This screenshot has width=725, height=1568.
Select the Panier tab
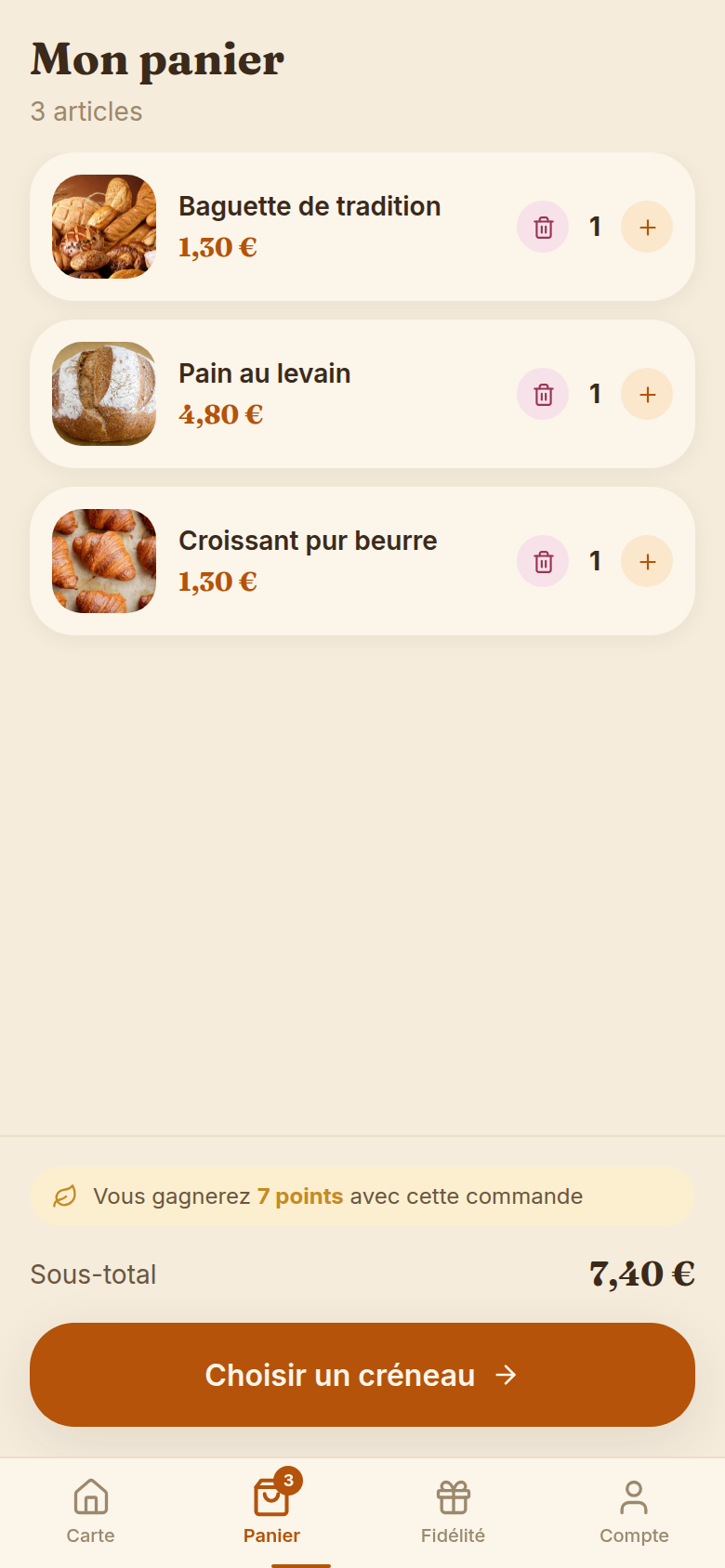[272, 1512]
